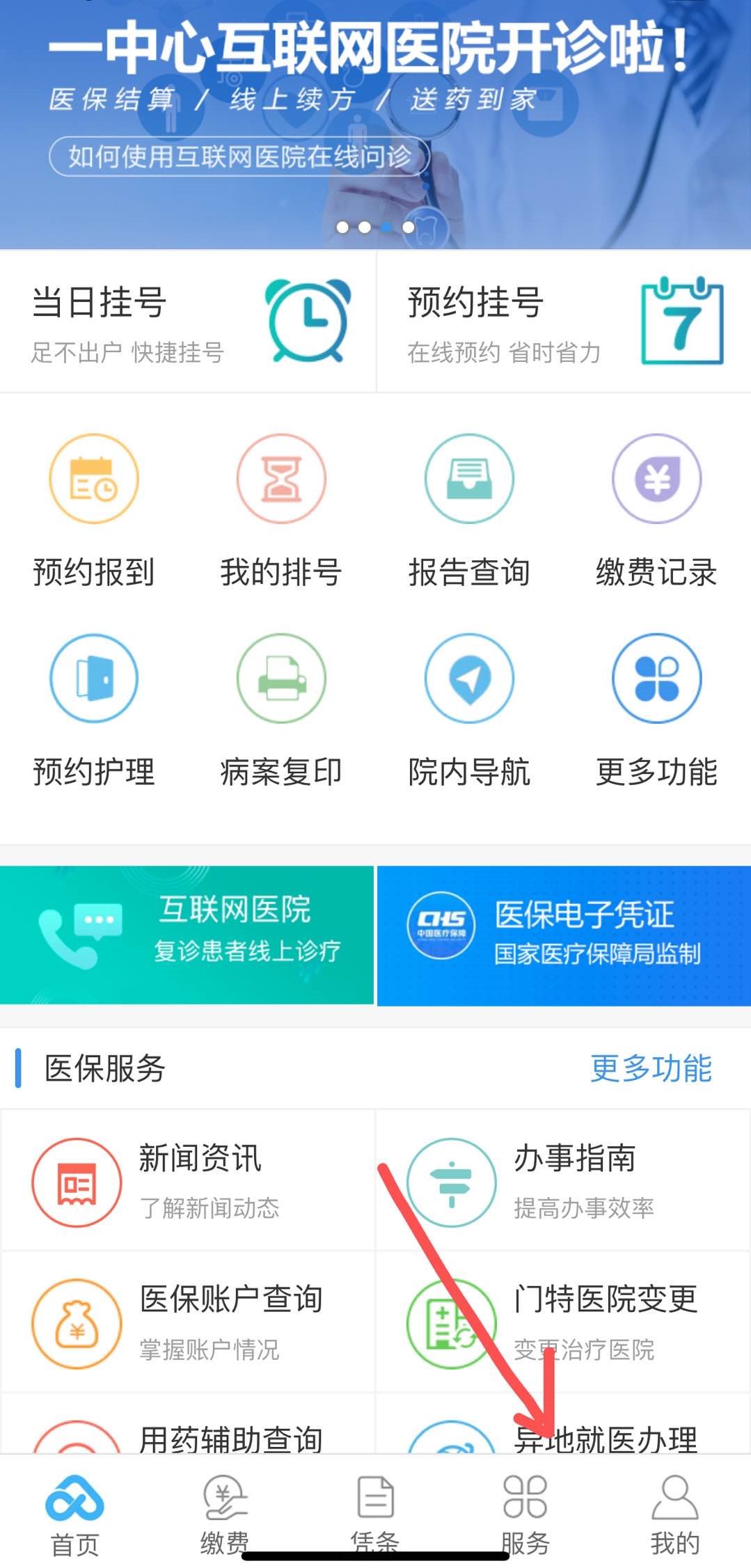
Task: Open 新闻资讯 news
Action: coord(188,1181)
